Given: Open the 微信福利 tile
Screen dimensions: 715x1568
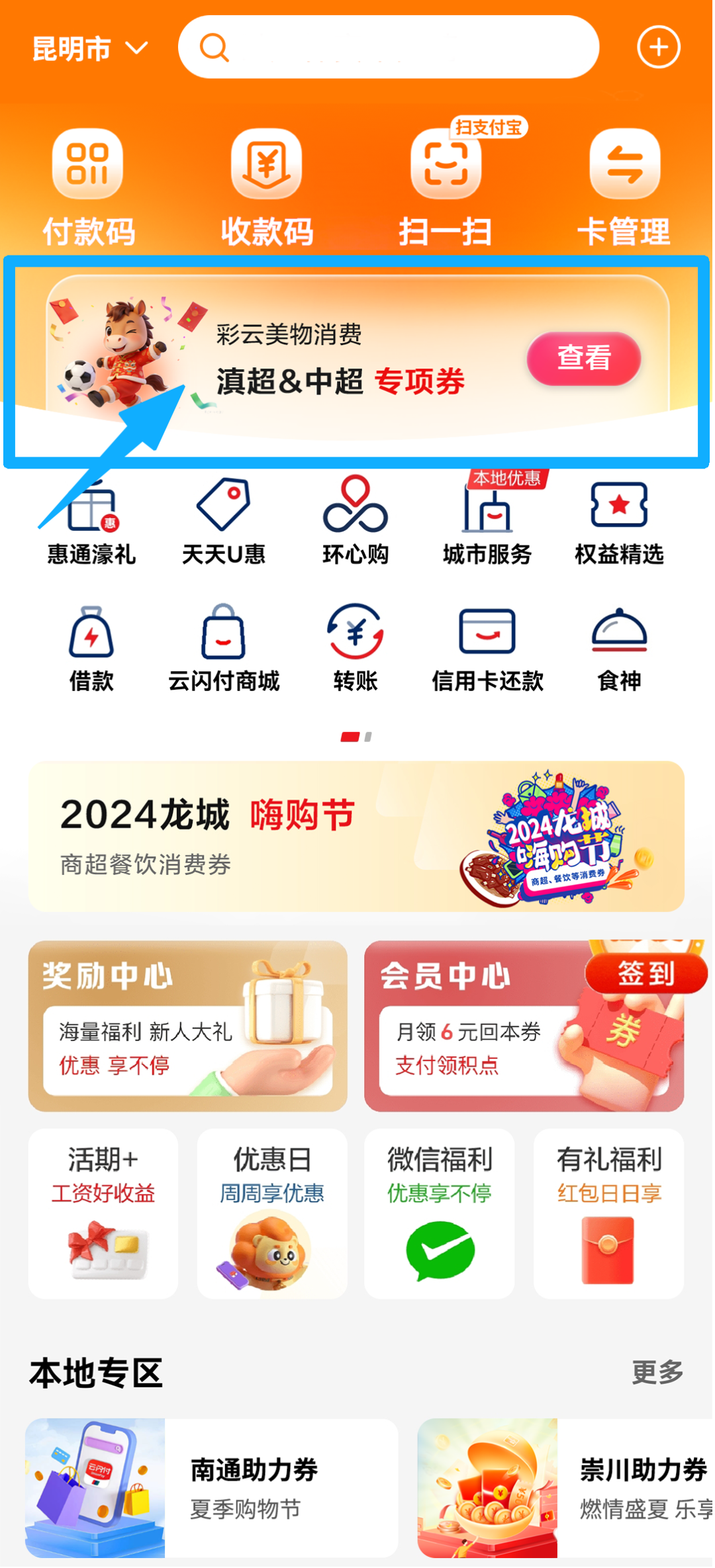Looking at the screenshot, I should pos(439,1213).
